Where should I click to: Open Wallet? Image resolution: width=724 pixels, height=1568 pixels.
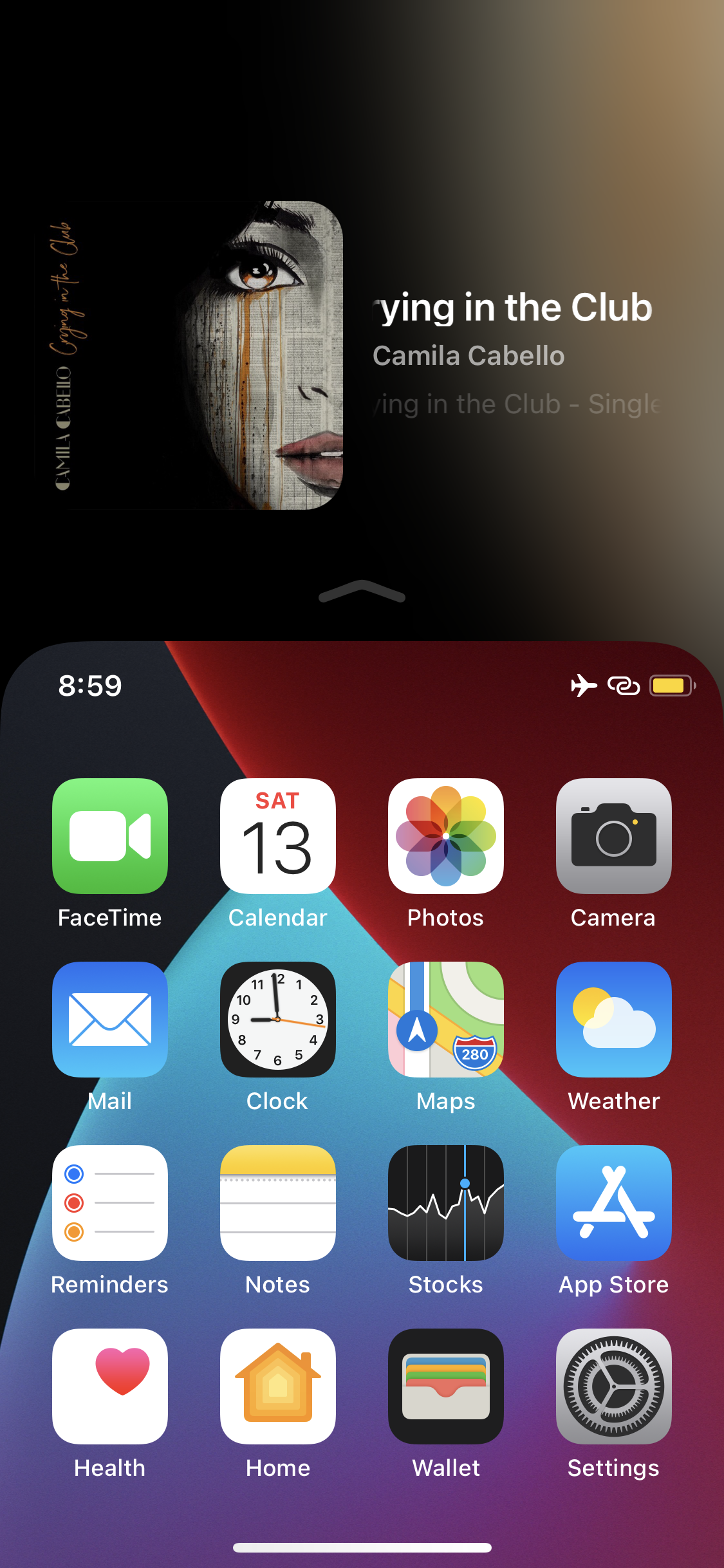click(x=446, y=1386)
